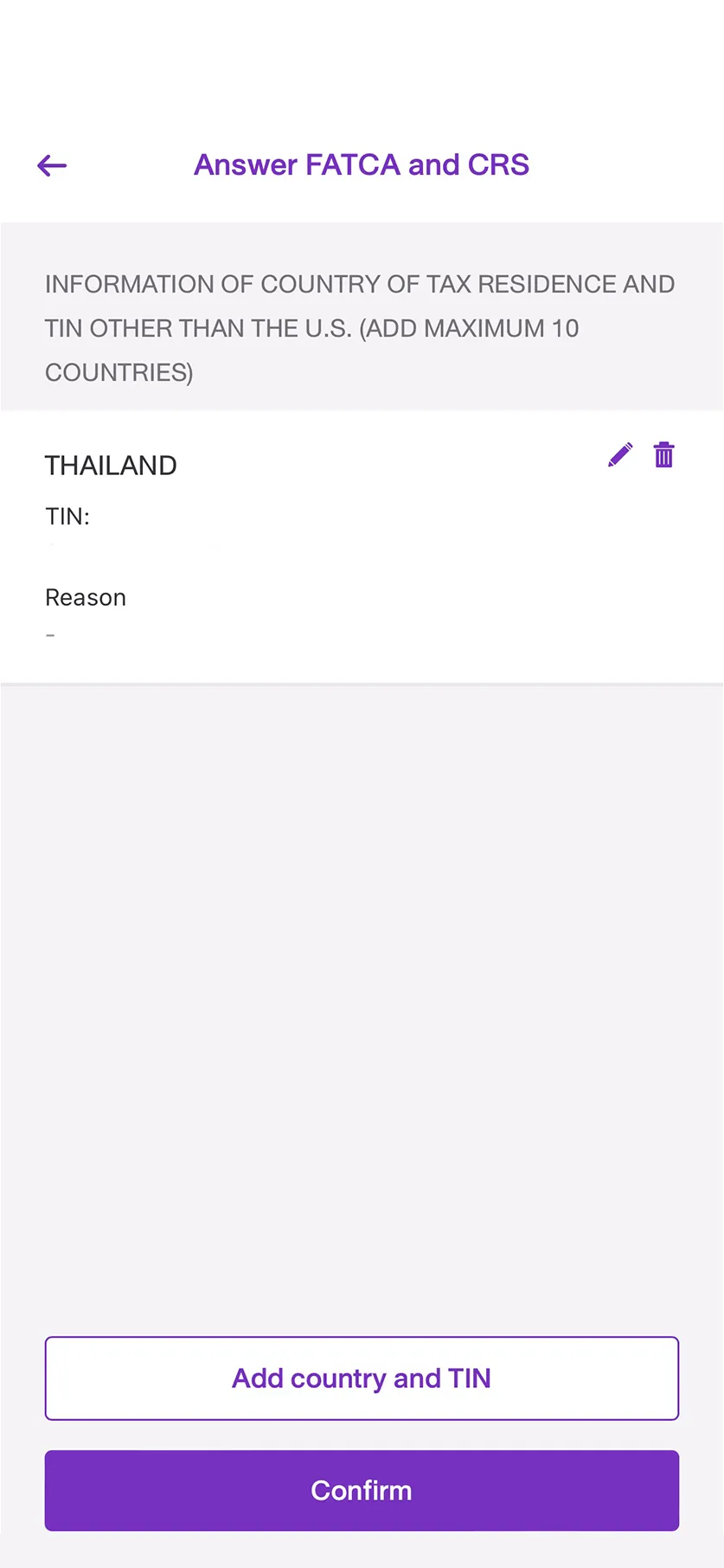Delete the THAILAND entry with trash icon
Viewport: 724px width, 1568px height.
pyautogui.click(x=663, y=454)
